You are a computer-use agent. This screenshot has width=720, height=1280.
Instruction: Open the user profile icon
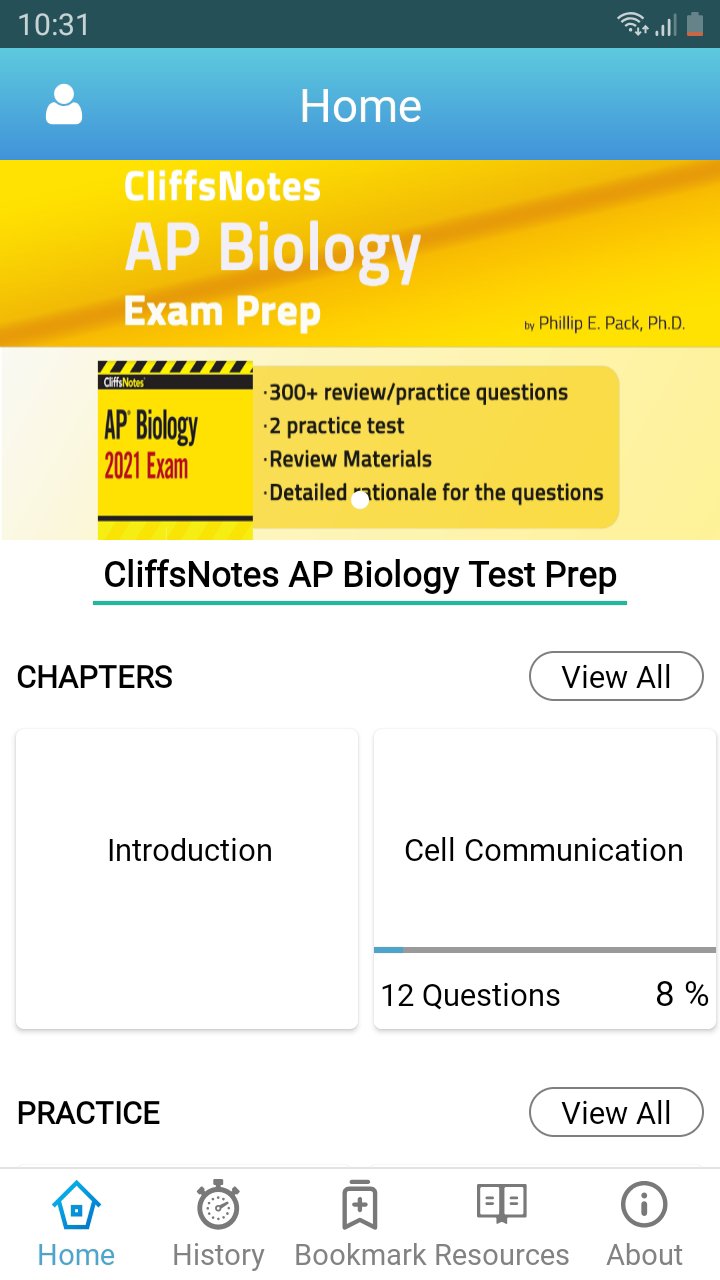[x=64, y=105]
